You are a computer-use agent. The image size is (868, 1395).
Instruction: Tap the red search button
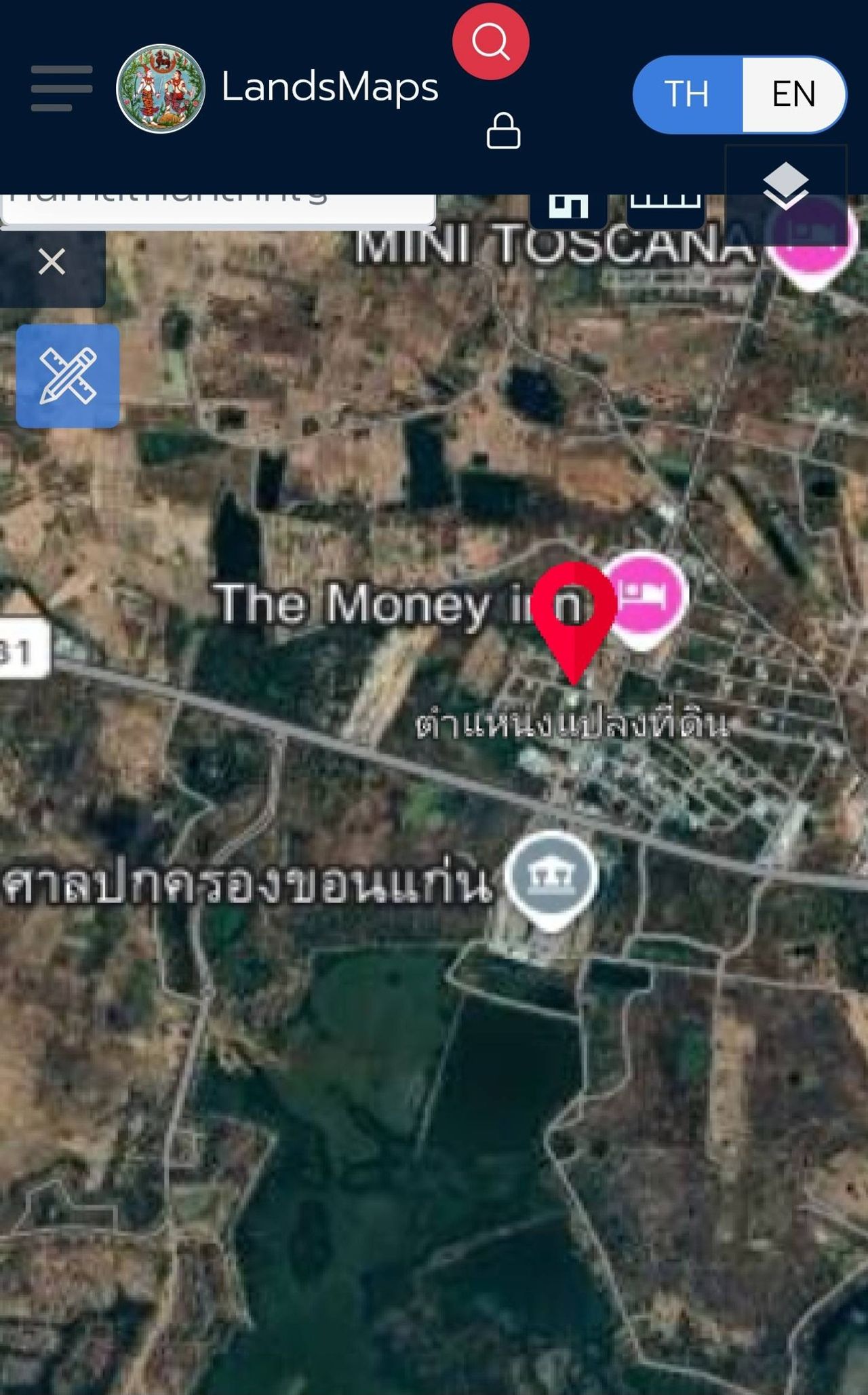(491, 41)
